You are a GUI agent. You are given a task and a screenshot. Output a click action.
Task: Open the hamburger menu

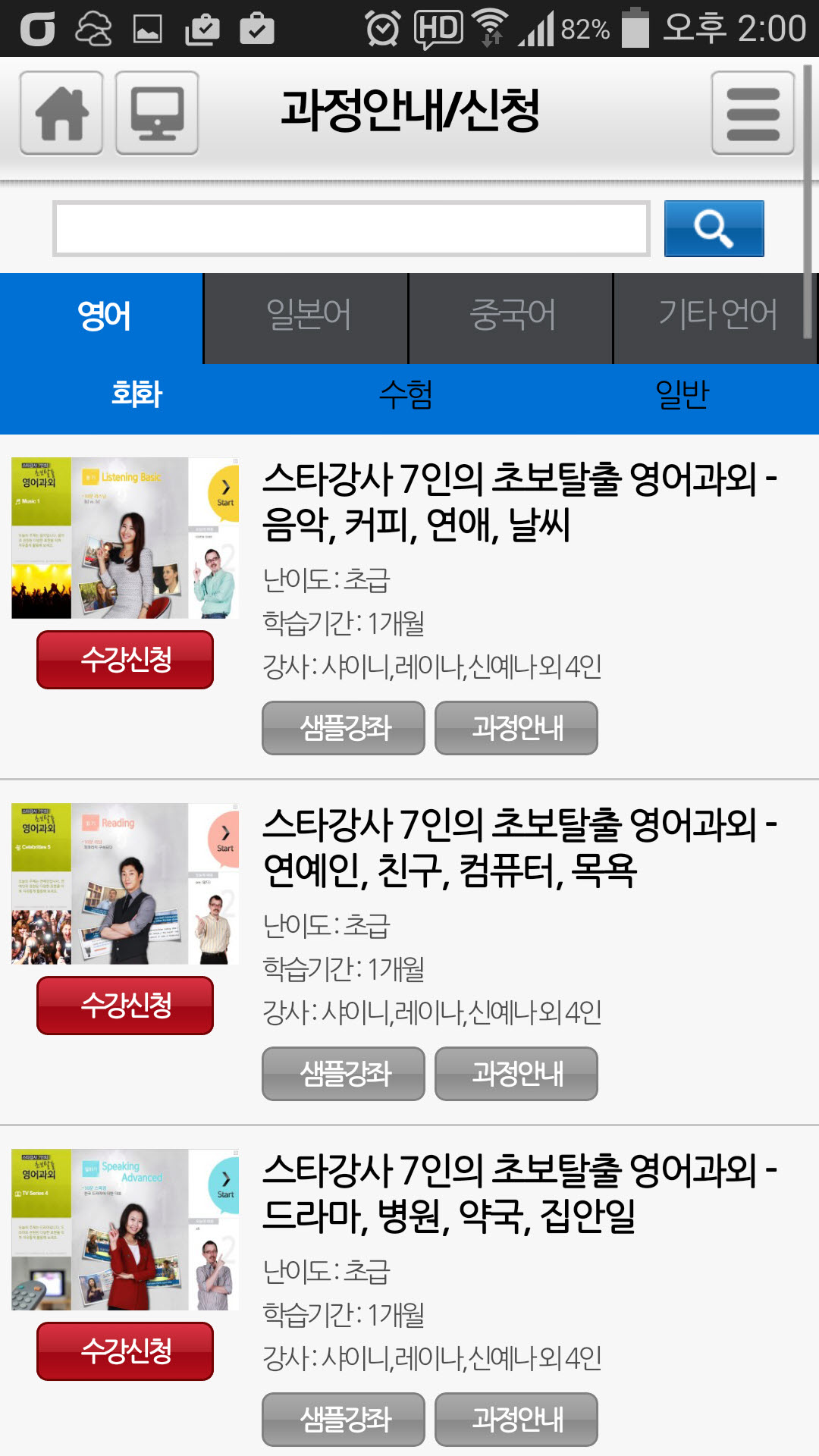pos(753,113)
